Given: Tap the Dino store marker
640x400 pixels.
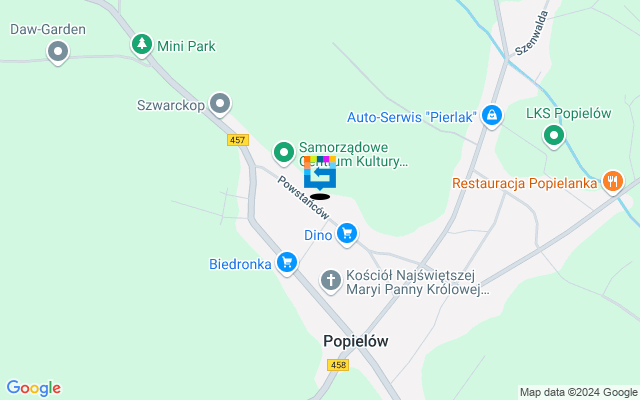Looking at the screenshot, I should pos(346,234).
